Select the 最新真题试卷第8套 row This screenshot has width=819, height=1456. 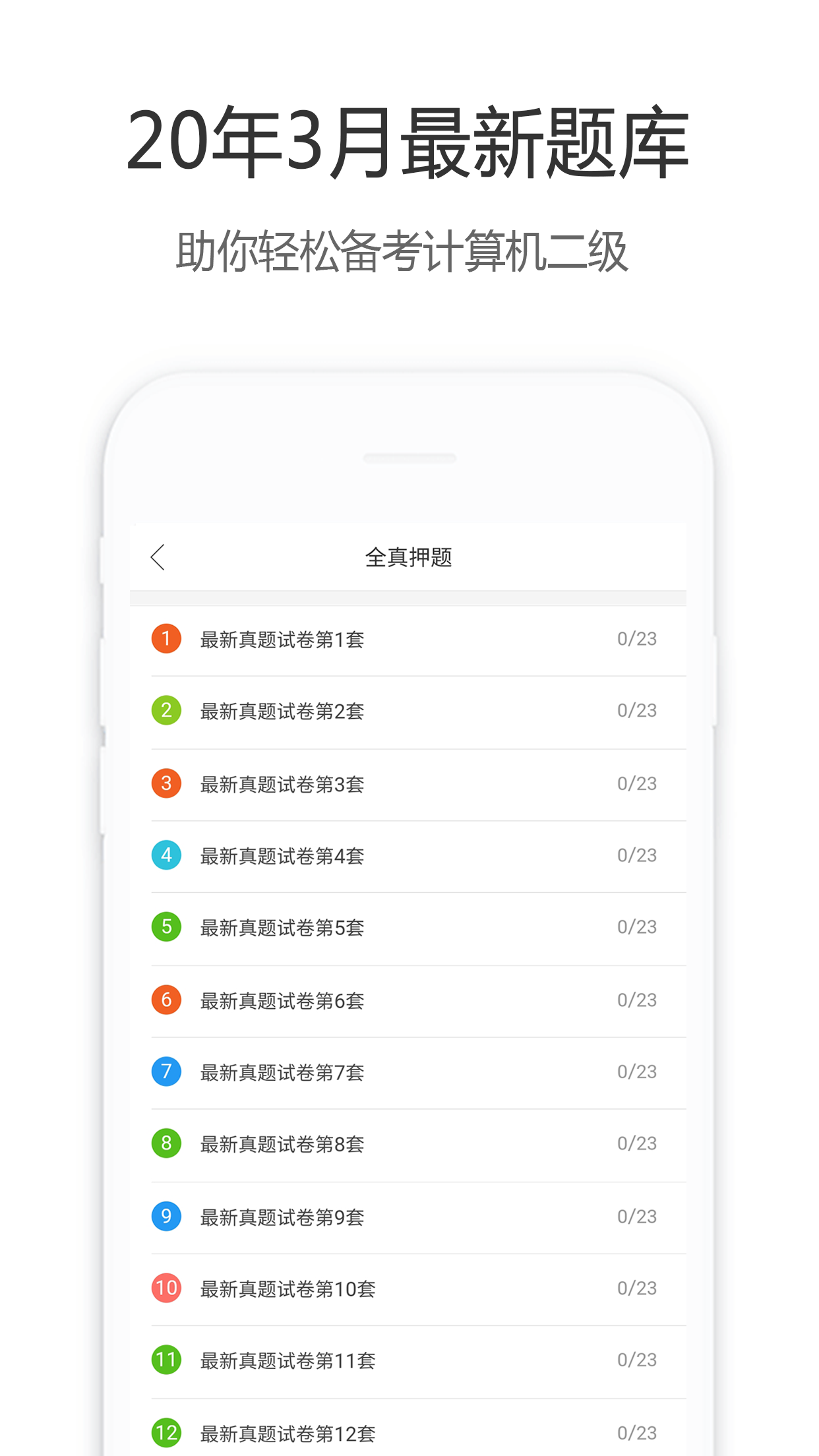[284, 1144]
